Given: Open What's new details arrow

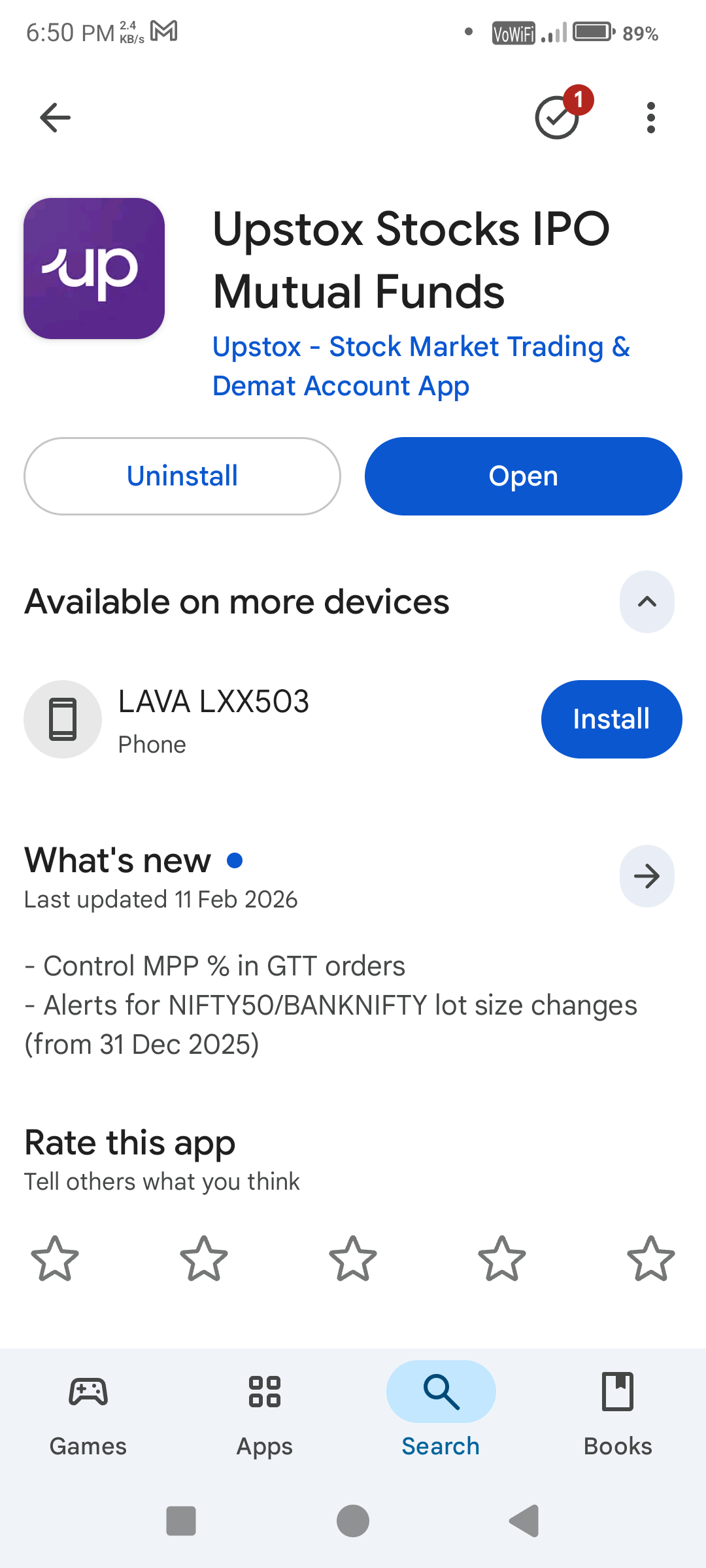Looking at the screenshot, I should pos(647,876).
